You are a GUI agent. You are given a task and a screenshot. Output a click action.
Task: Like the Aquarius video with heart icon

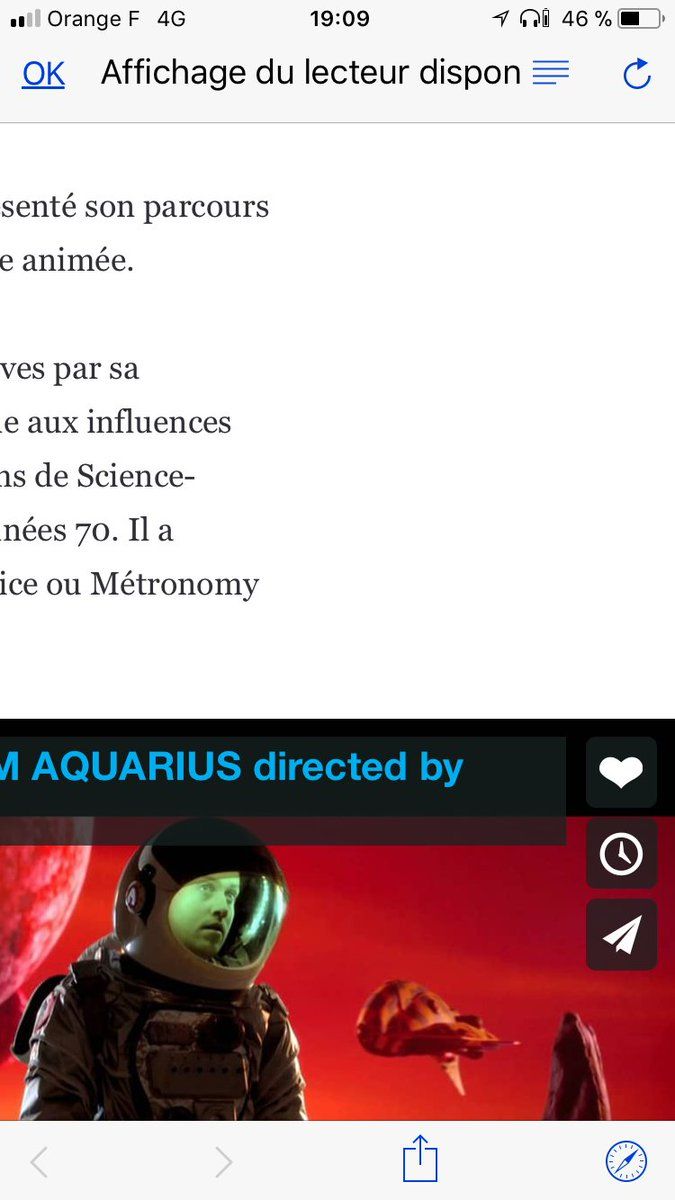(621, 772)
